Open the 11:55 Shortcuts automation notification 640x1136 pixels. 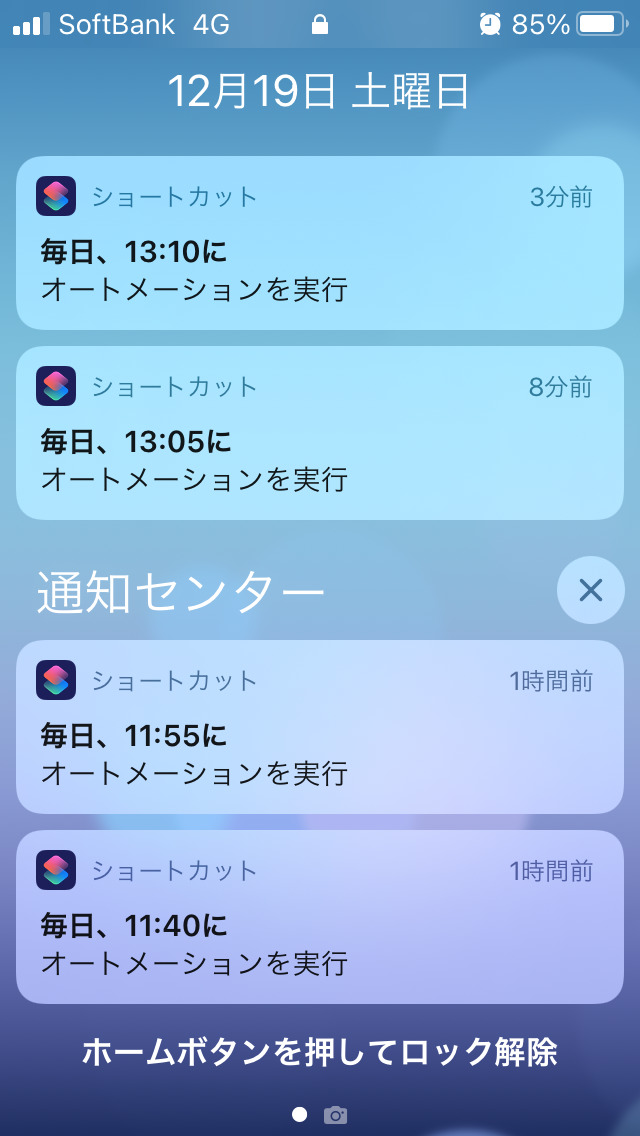(x=320, y=727)
